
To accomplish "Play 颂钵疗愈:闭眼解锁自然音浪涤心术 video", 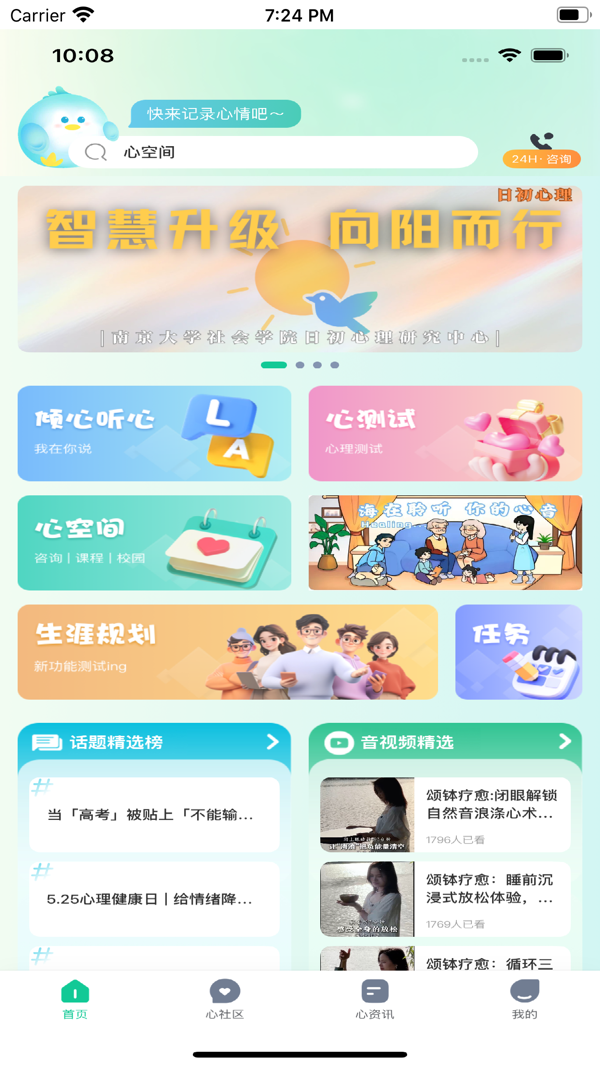I will (445, 814).
